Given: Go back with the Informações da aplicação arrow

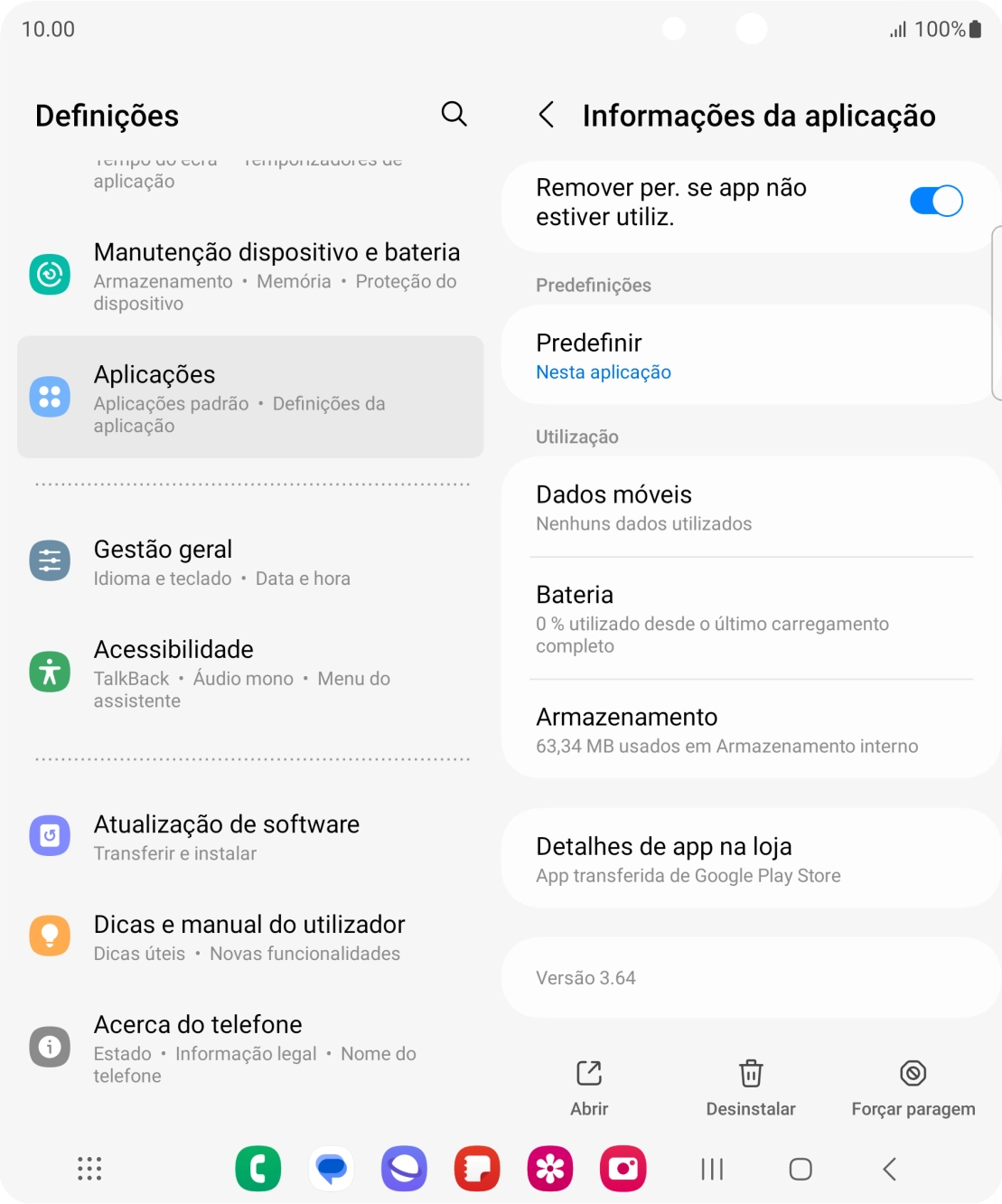Looking at the screenshot, I should [x=547, y=115].
